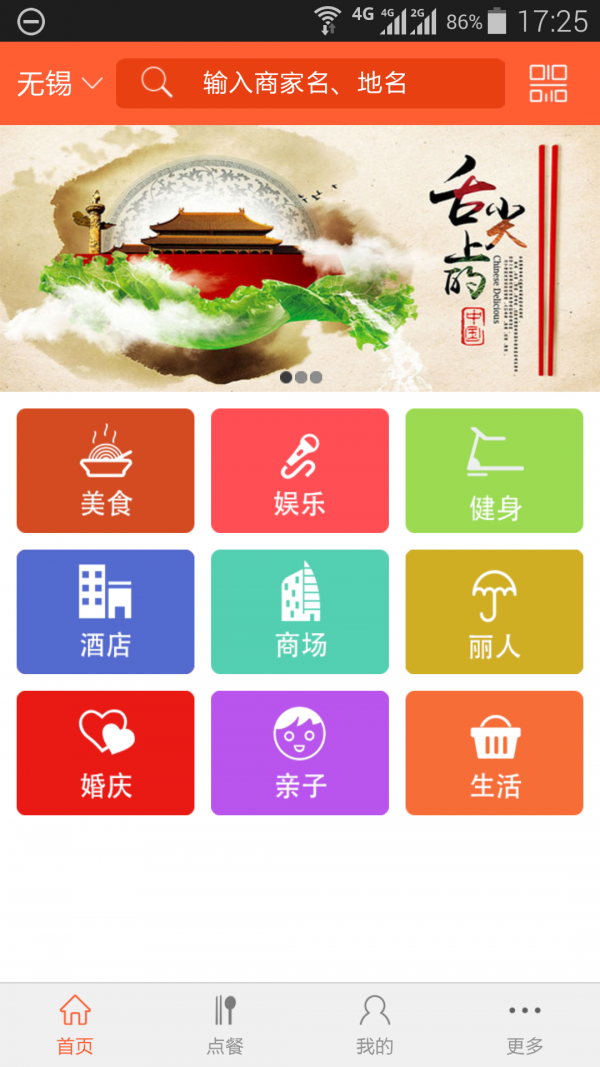The image size is (600, 1067).
Task: Switch to the 更多 more tab
Action: click(x=525, y=1025)
